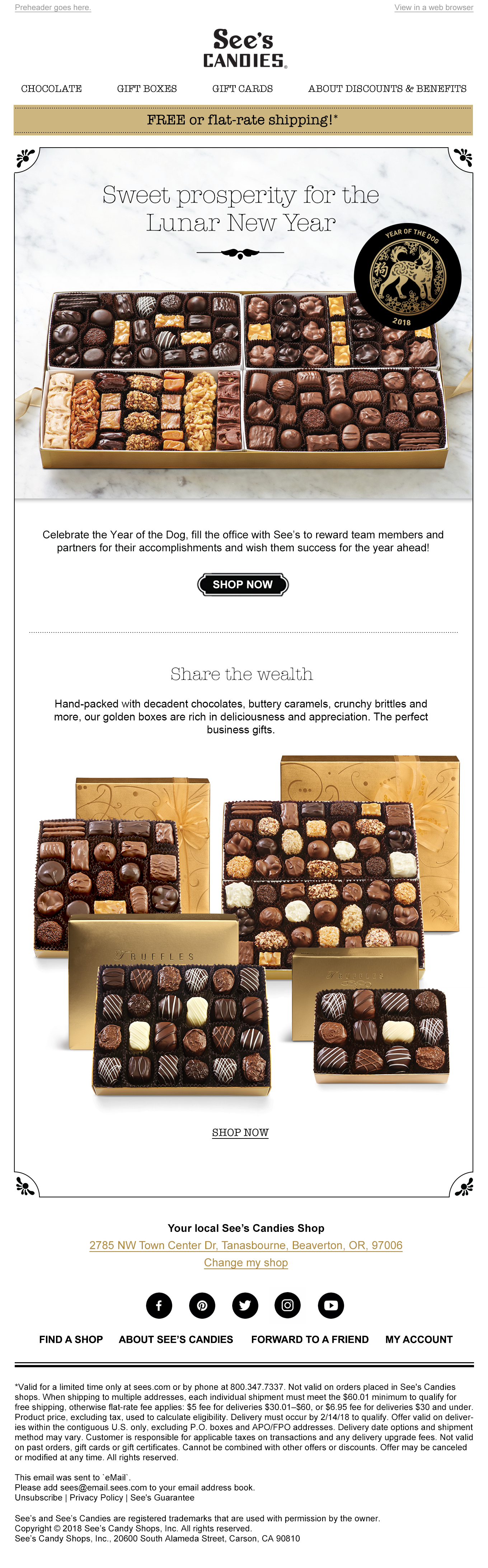This screenshot has height=1568, width=488.
Task: Tap the black SHOP NOW button
Action: click(x=243, y=584)
